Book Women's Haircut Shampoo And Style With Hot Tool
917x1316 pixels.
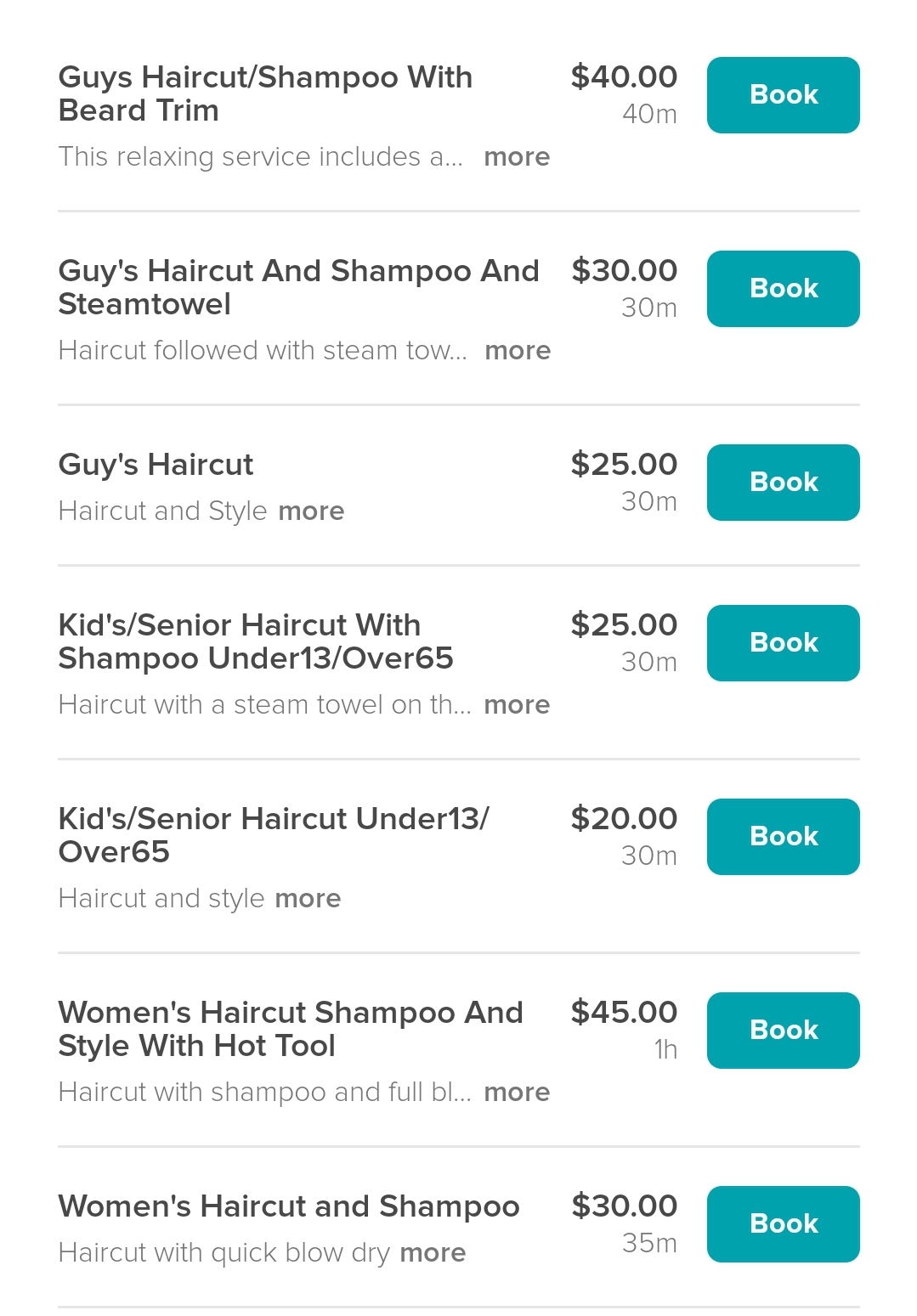tap(783, 1031)
